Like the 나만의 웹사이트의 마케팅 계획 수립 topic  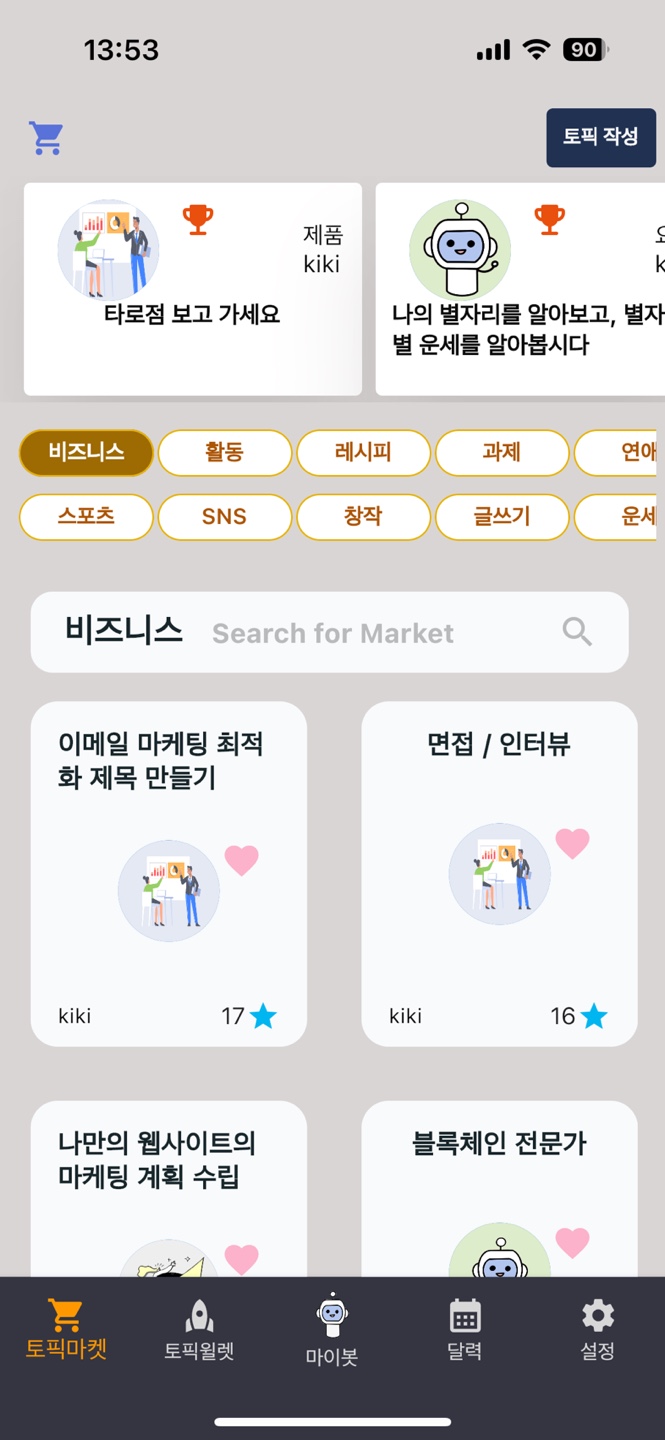[x=241, y=1259]
